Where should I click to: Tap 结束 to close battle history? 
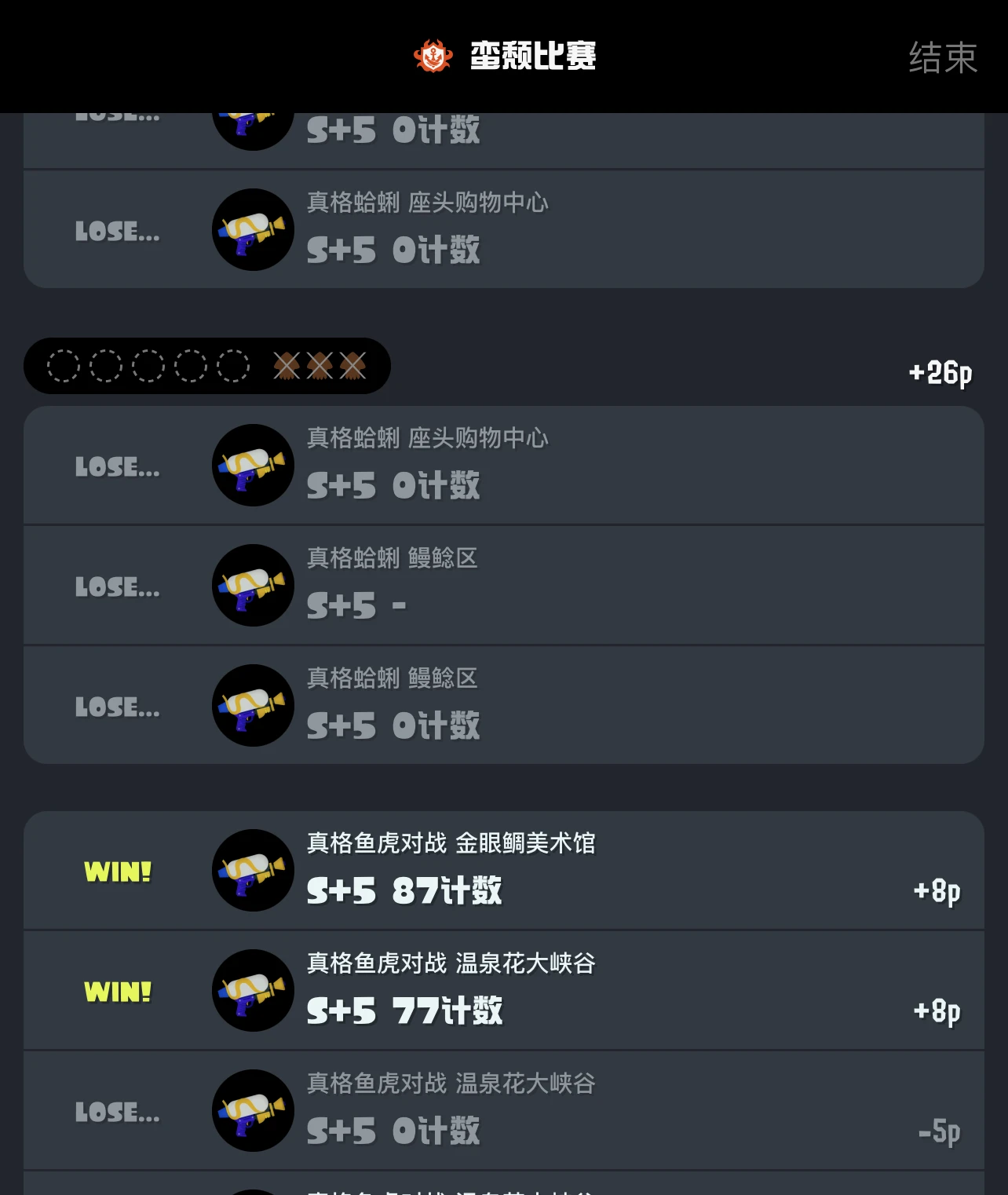(942, 57)
